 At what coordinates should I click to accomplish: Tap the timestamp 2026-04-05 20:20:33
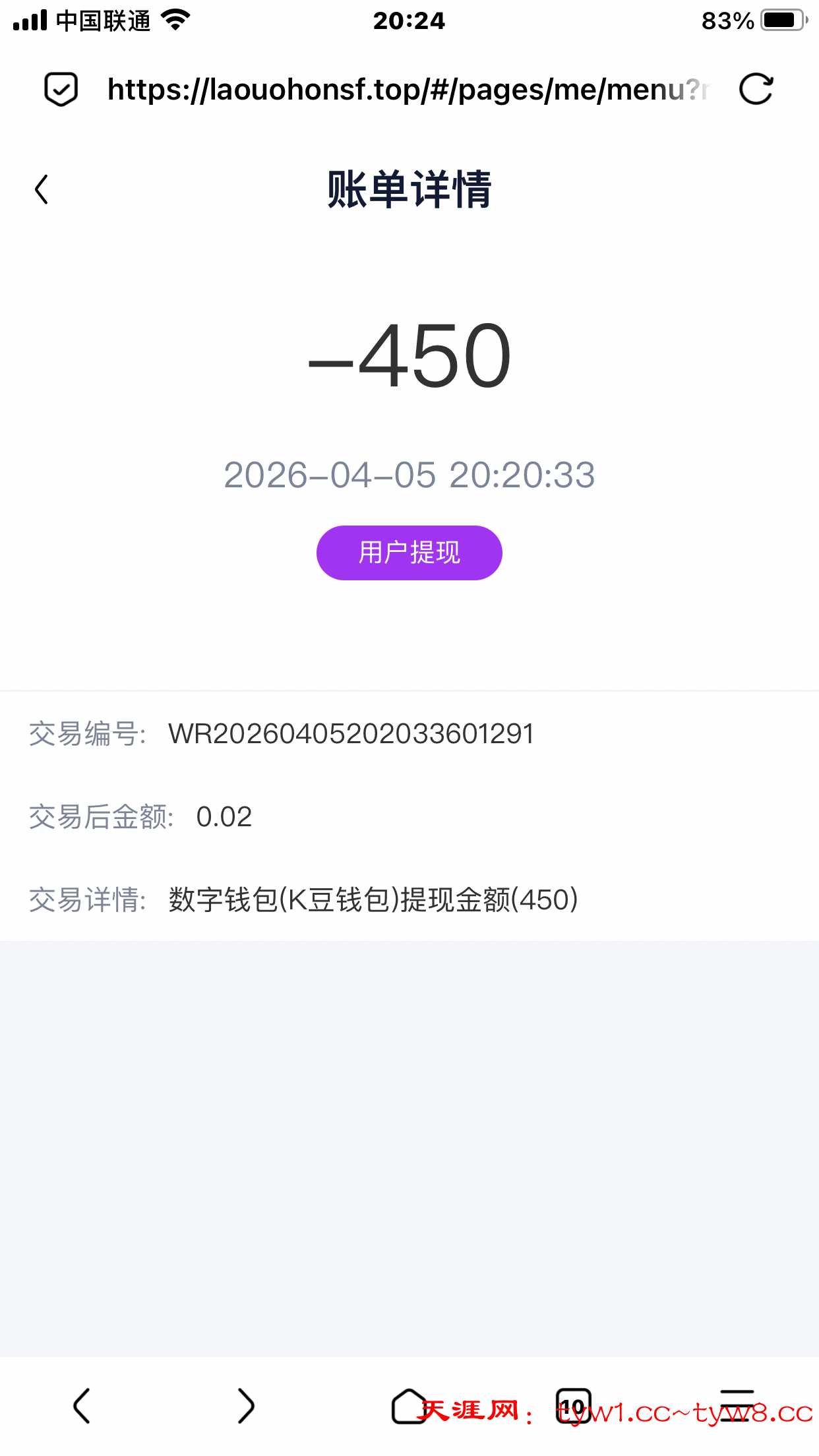409,475
